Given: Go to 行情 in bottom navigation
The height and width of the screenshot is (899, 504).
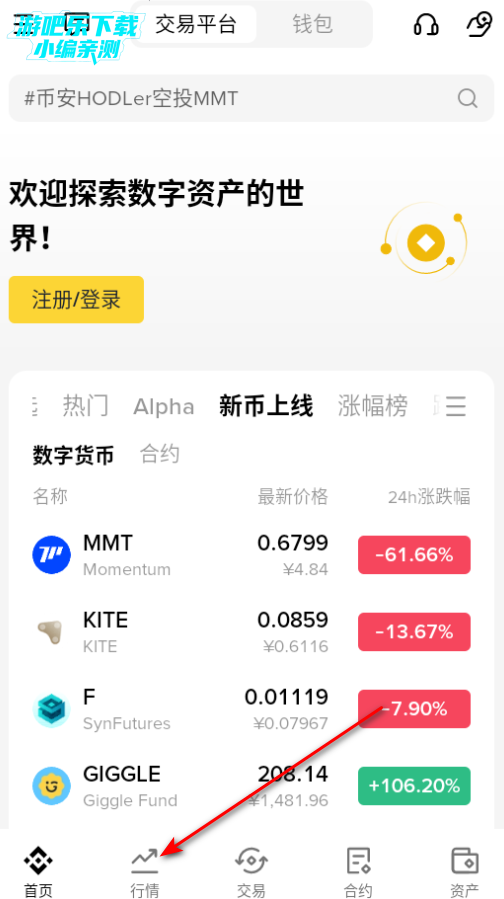Looking at the screenshot, I should tap(144, 871).
